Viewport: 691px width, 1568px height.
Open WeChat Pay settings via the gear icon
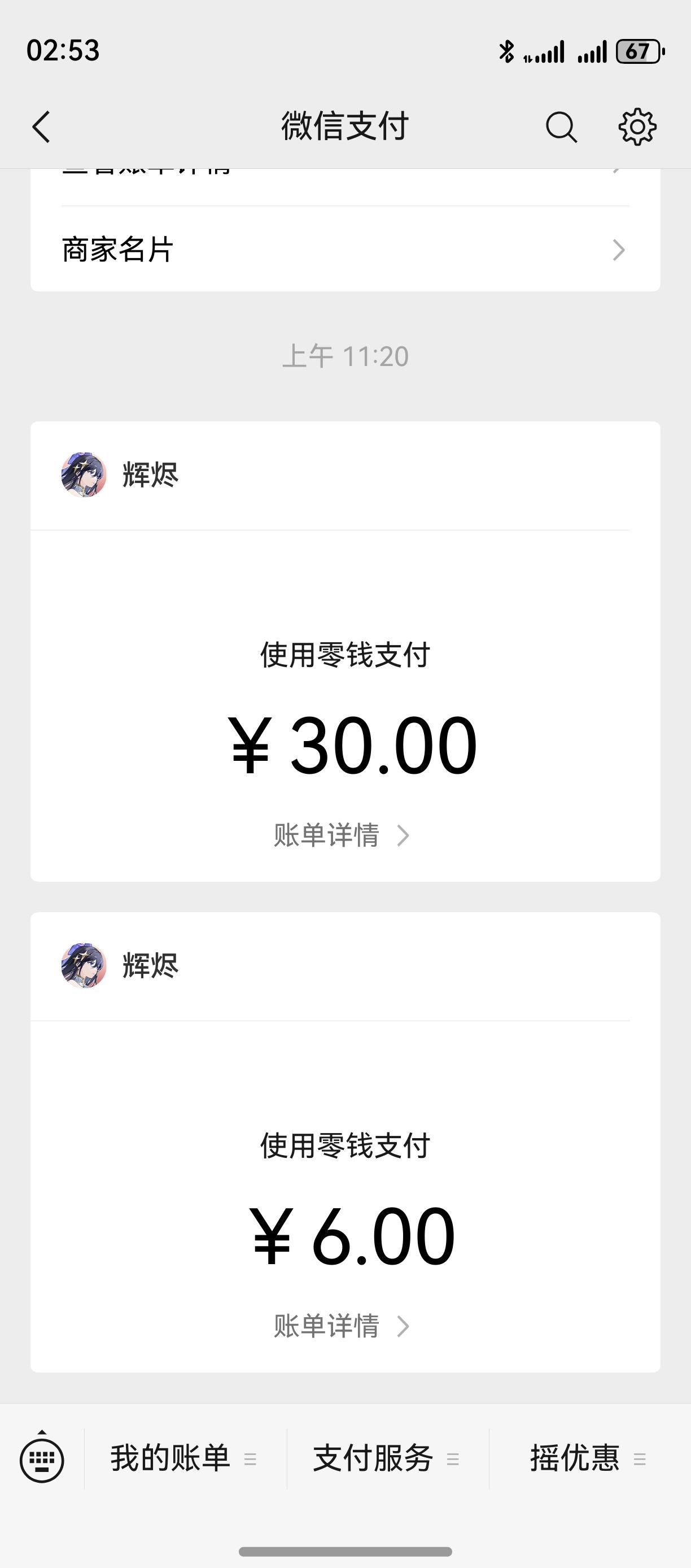point(638,127)
